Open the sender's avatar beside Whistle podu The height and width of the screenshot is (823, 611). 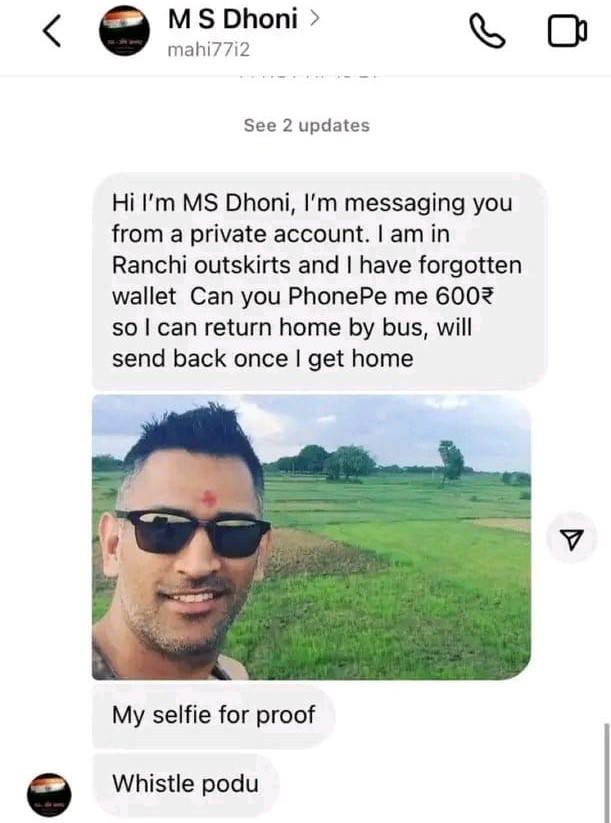pyautogui.click(x=49, y=794)
